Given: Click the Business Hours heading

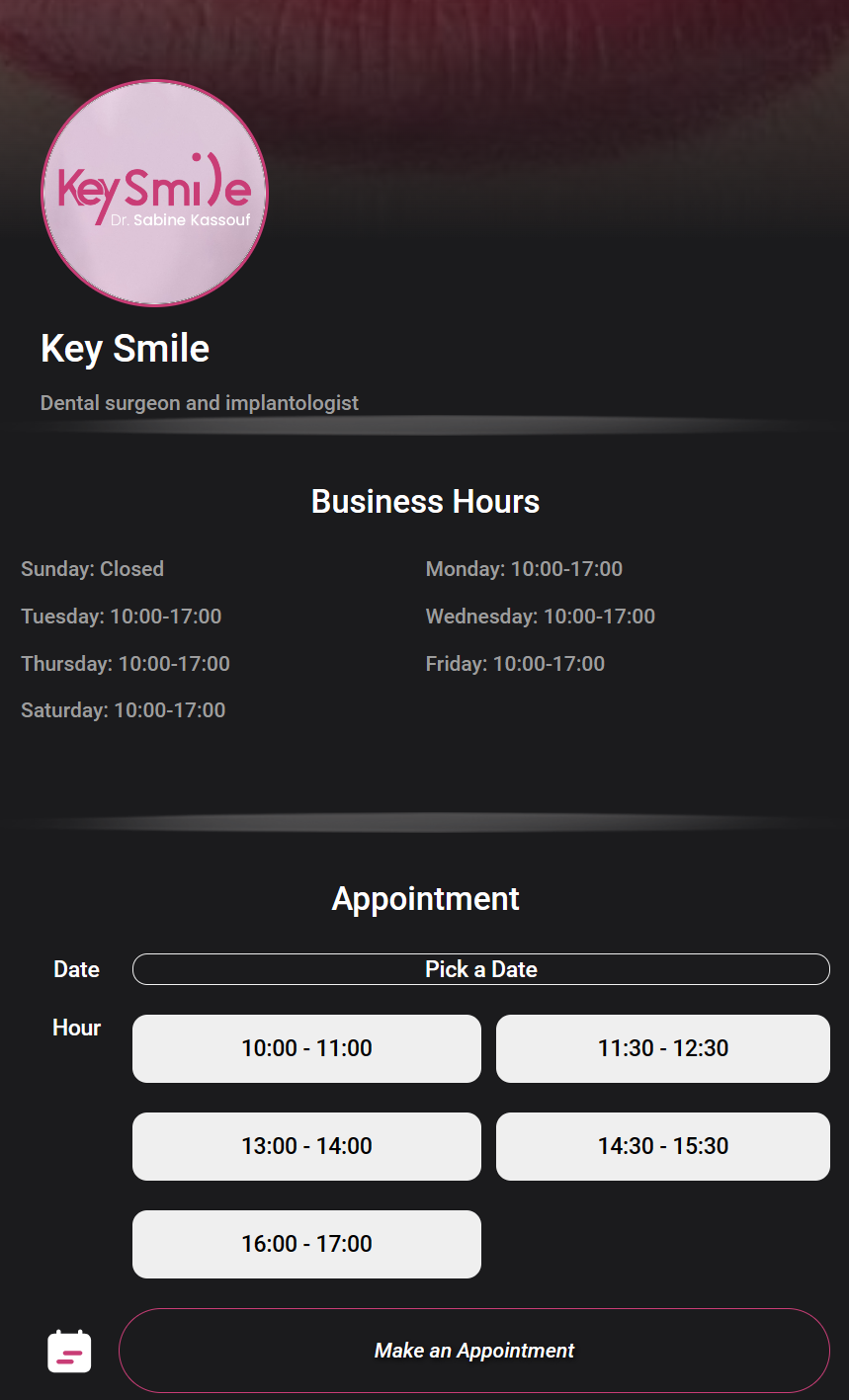Looking at the screenshot, I should click(425, 501).
